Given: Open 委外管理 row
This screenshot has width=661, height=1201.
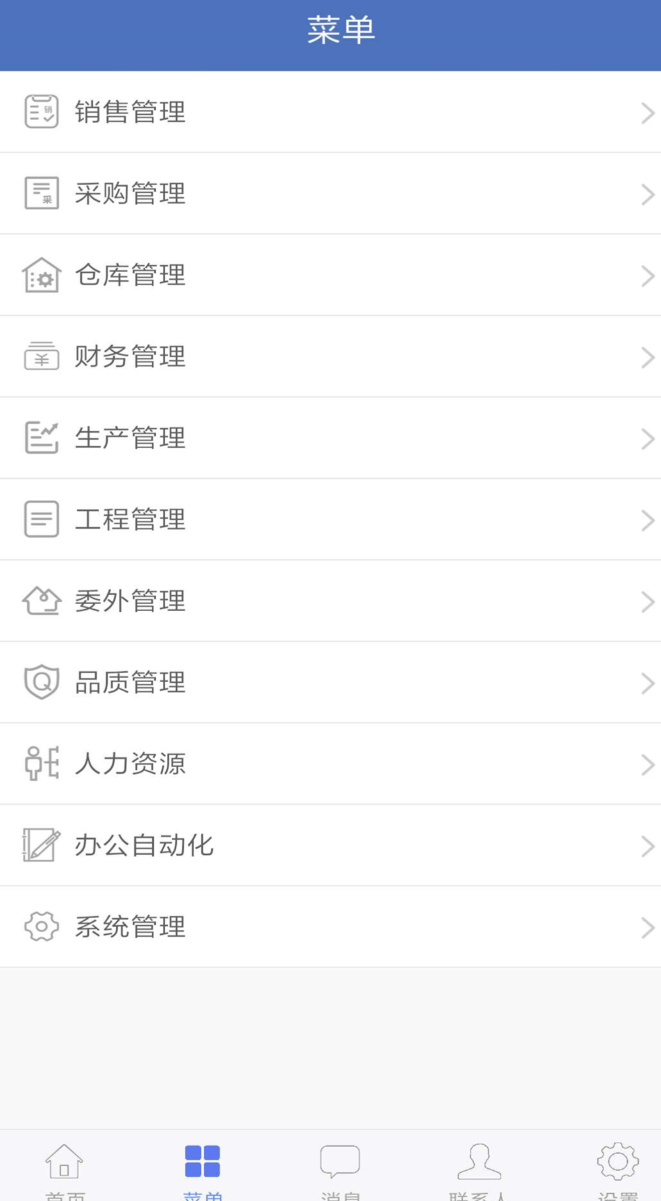Looking at the screenshot, I should click(330, 601).
